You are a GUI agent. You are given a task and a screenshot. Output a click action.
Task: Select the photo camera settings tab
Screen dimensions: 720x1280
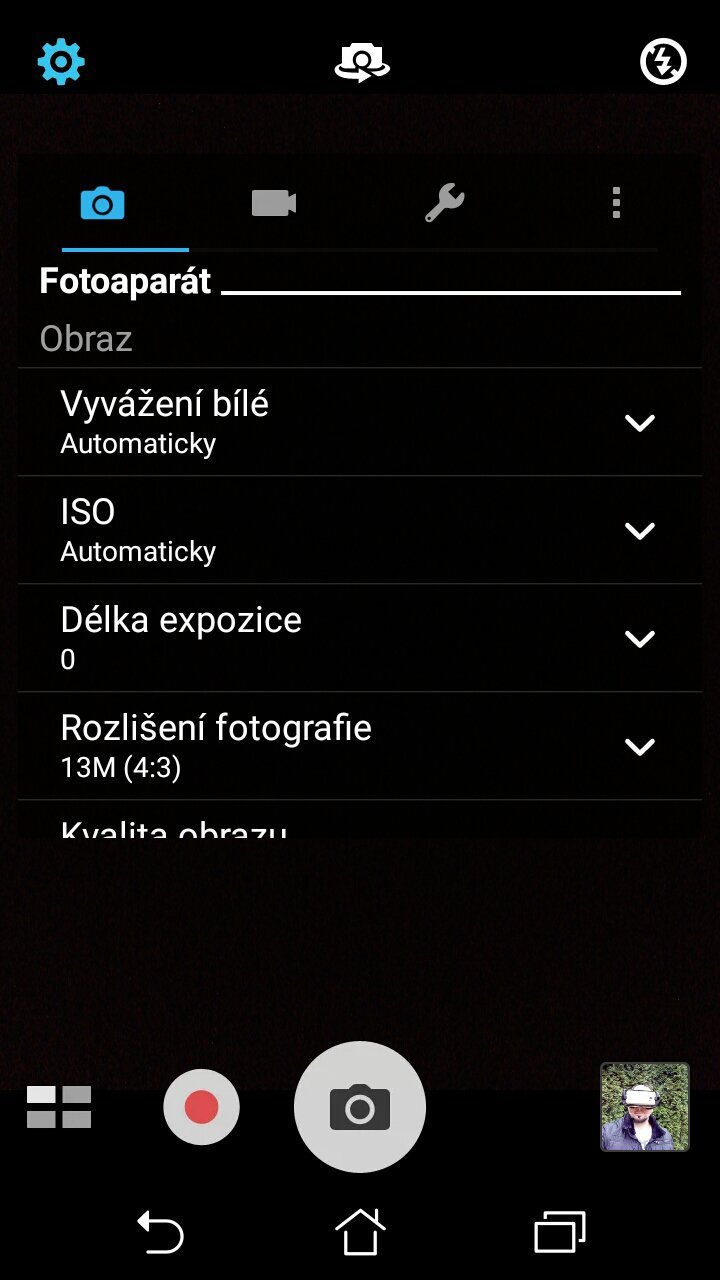point(100,202)
